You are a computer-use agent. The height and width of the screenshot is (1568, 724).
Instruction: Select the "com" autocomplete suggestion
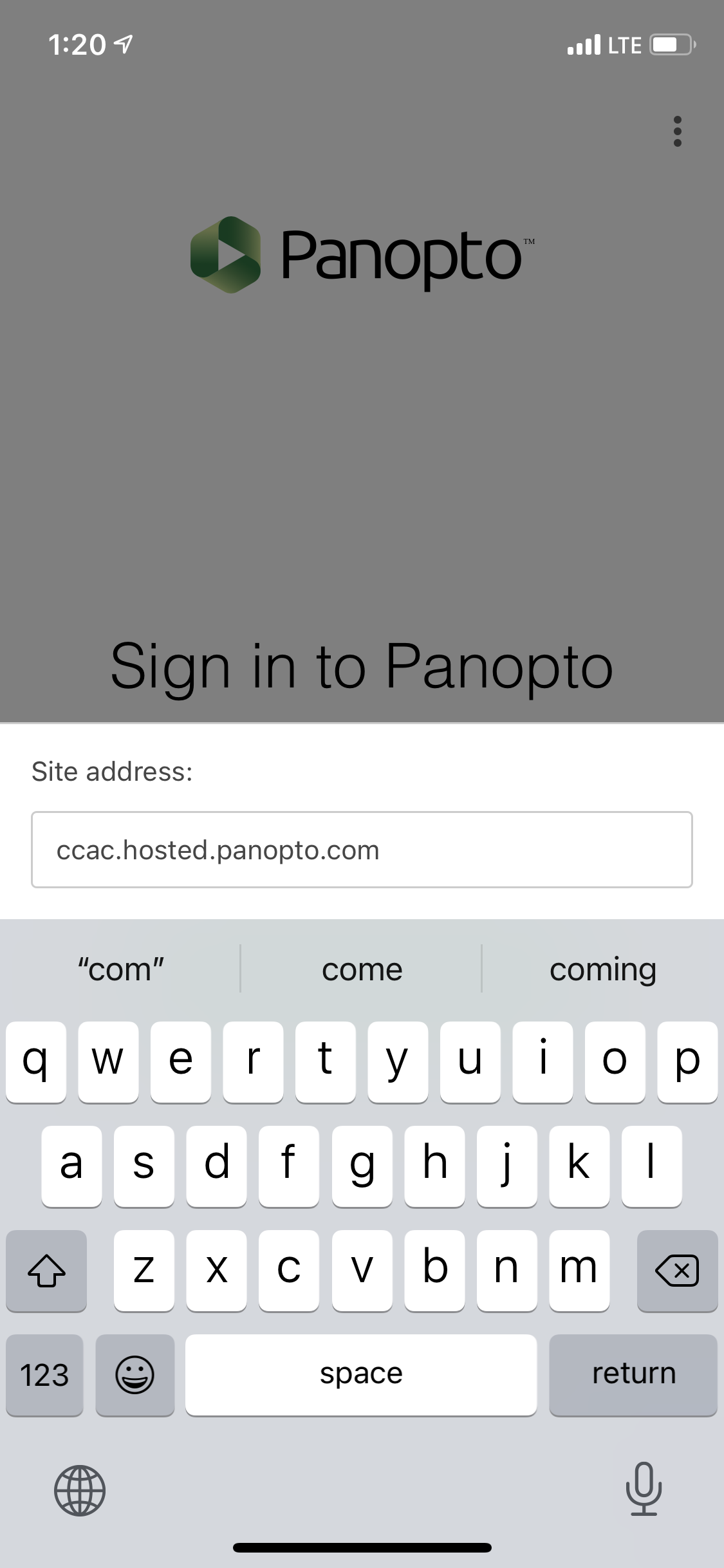coord(120,968)
